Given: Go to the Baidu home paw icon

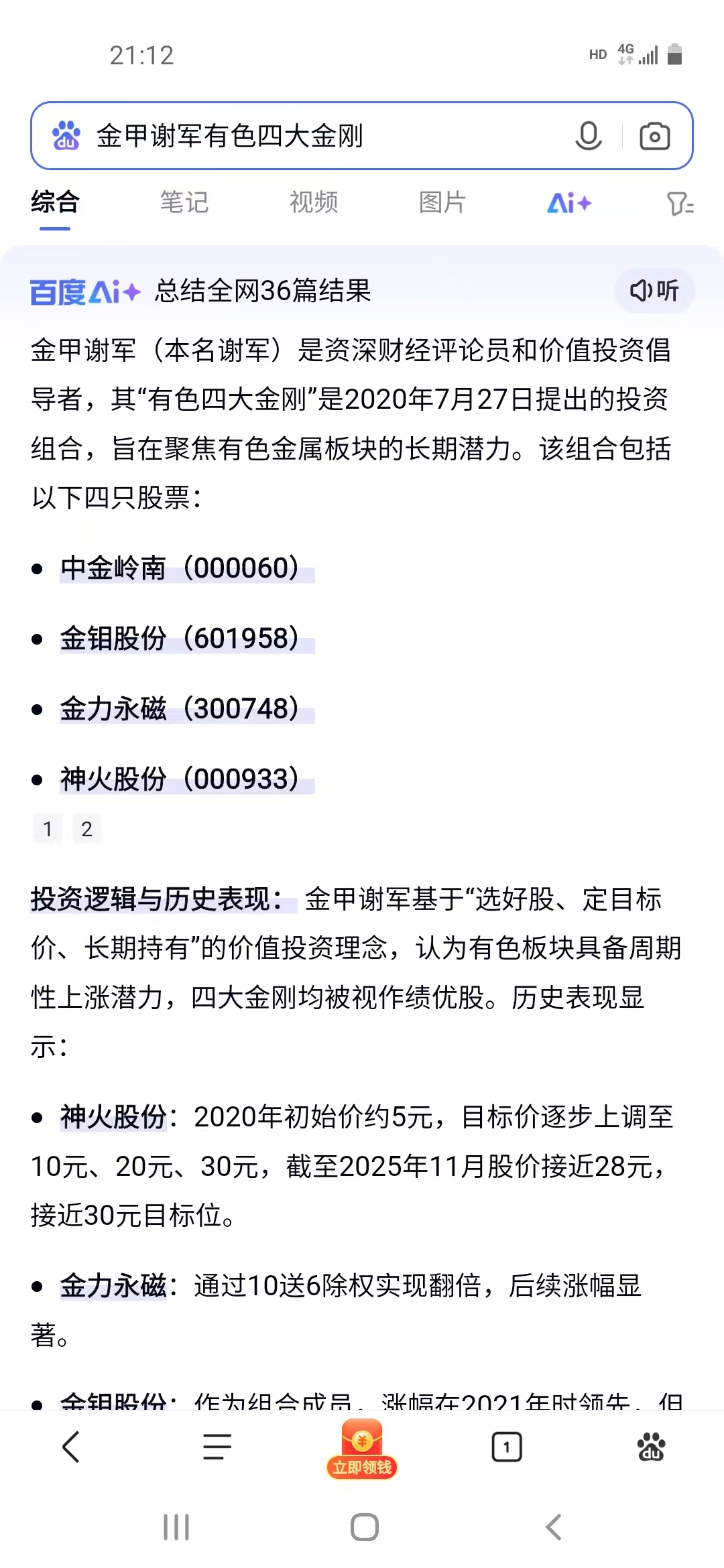Looking at the screenshot, I should click(650, 1447).
